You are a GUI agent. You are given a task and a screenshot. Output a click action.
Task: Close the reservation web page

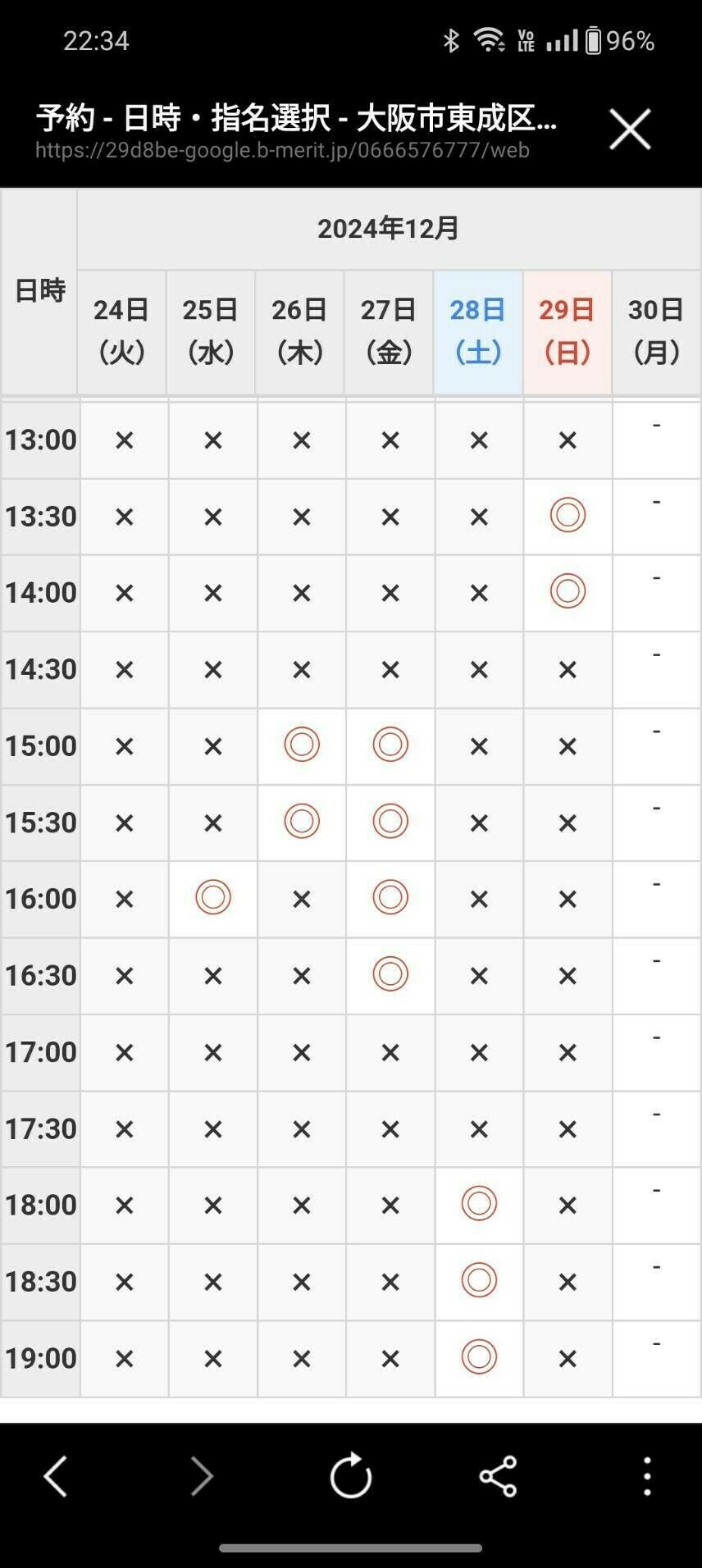[630, 130]
